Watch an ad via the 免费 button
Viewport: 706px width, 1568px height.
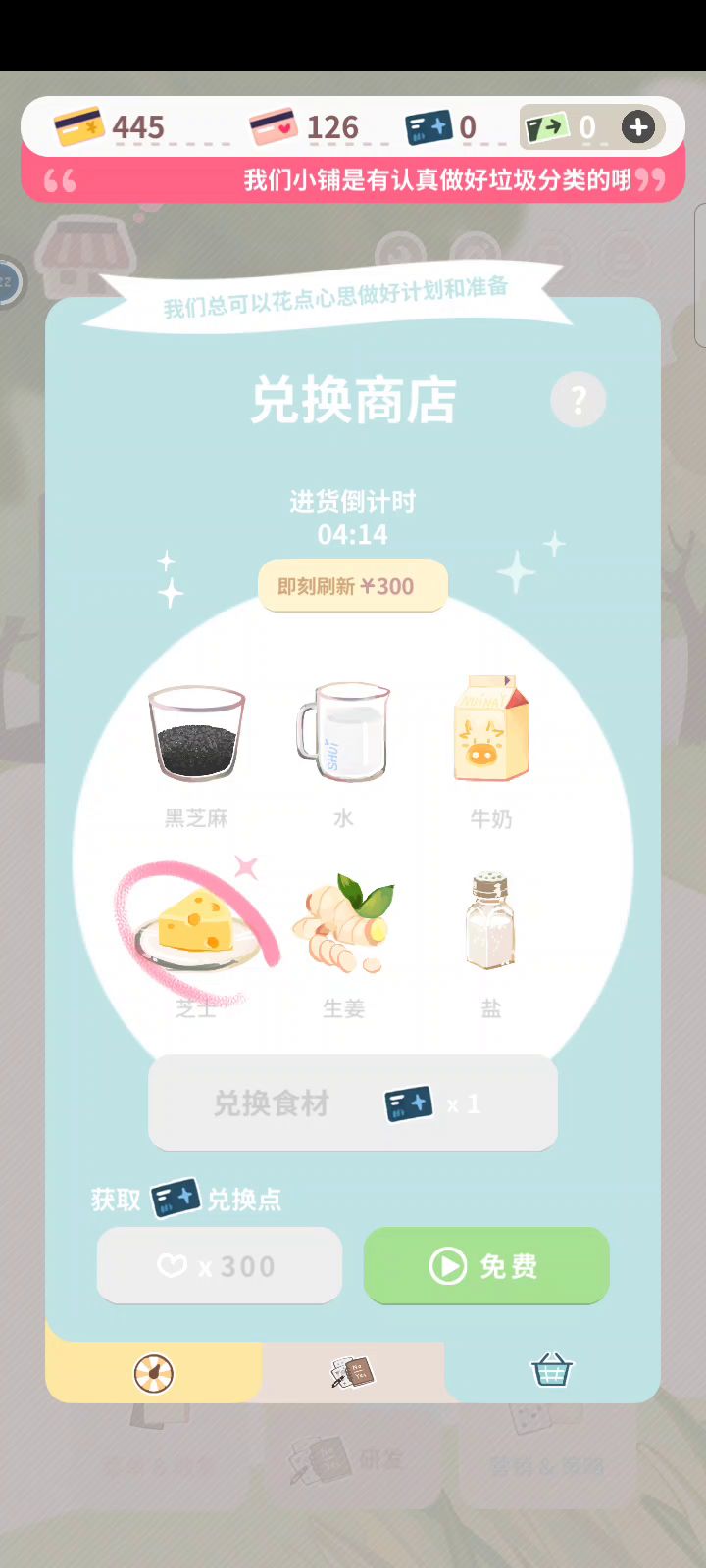pos(486,1266)
